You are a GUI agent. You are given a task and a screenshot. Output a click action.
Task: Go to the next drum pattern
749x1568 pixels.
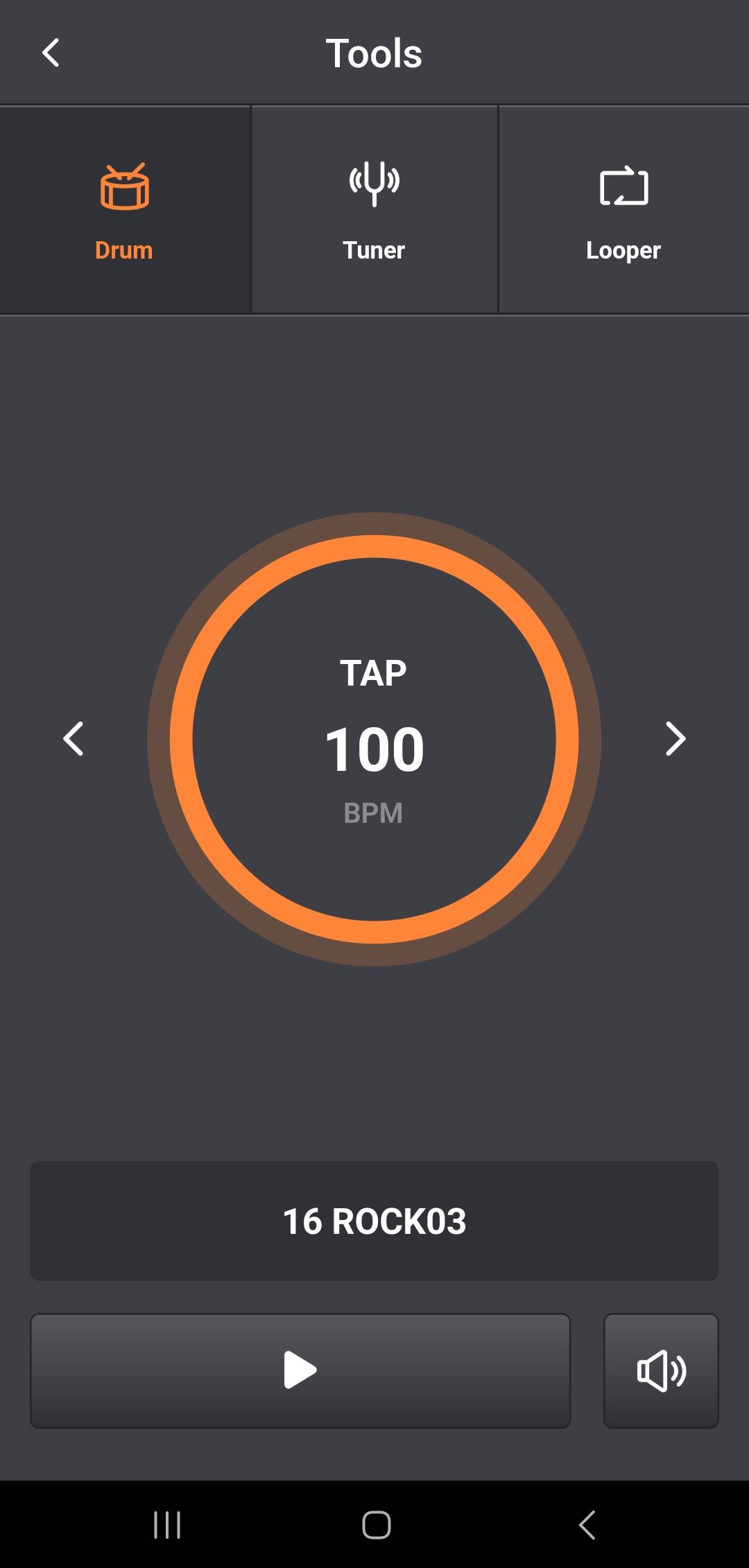pos(675,739)
